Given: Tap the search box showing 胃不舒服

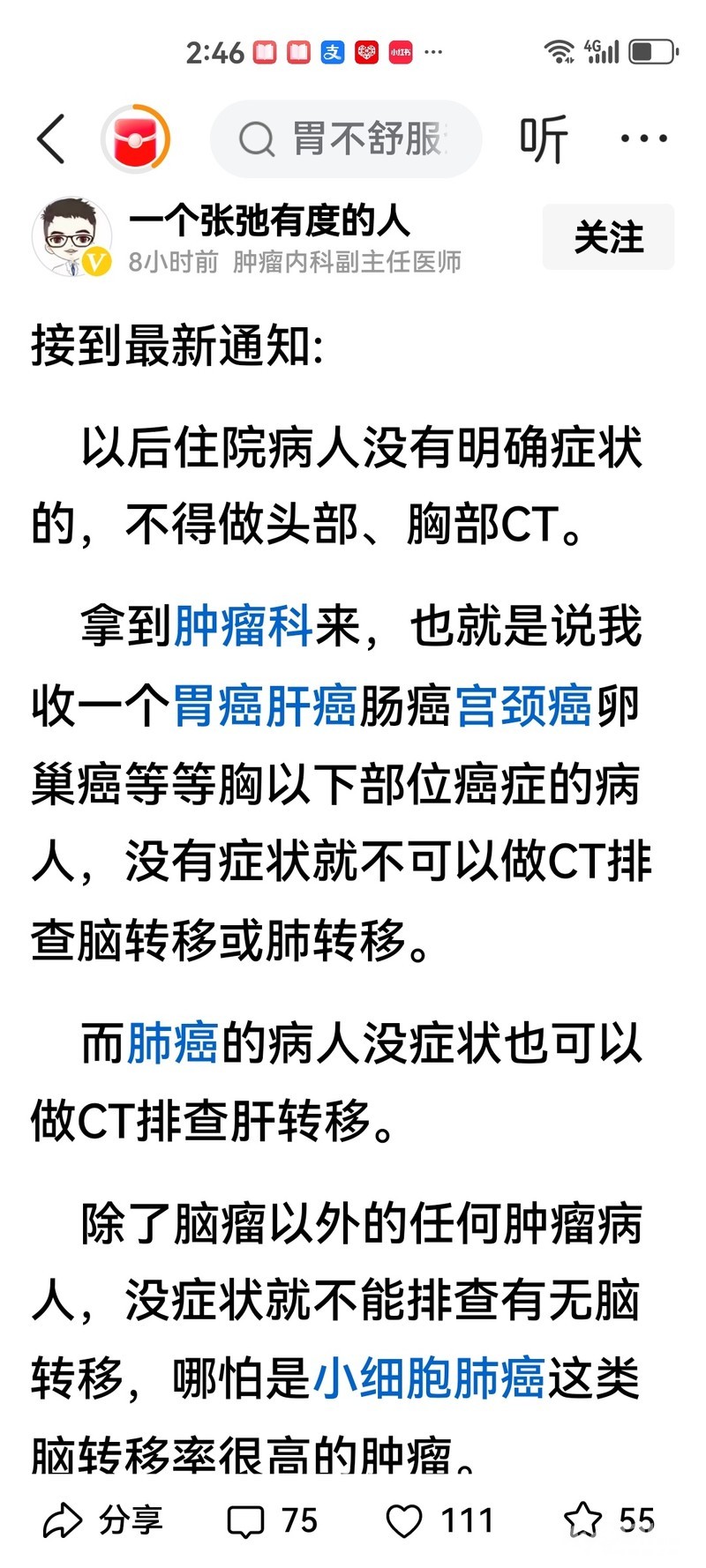Looking at the screenshot, I should 346,139.
